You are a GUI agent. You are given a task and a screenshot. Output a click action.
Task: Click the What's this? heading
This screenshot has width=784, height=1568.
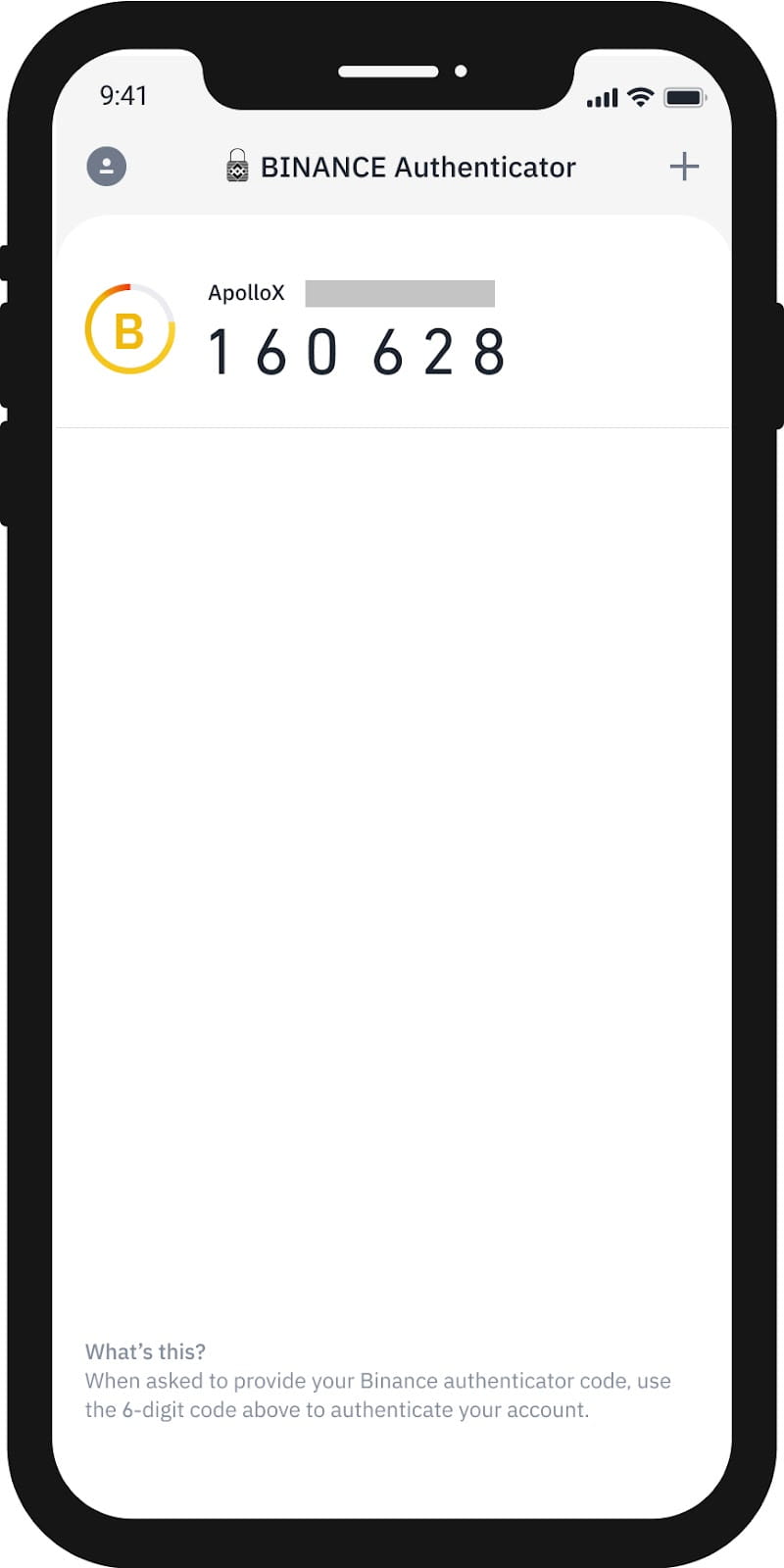pyautogui.click(x=145, y=1350)
